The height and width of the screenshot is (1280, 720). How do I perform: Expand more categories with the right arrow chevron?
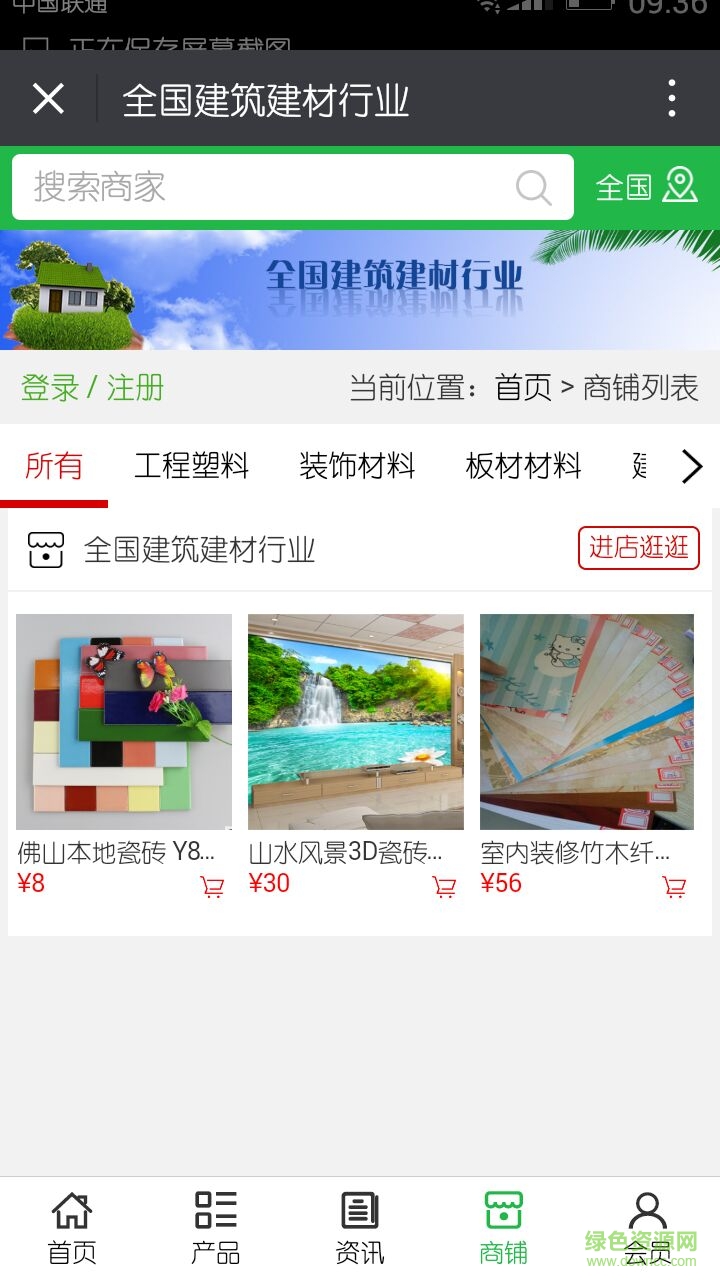click(x=691, y=466)
